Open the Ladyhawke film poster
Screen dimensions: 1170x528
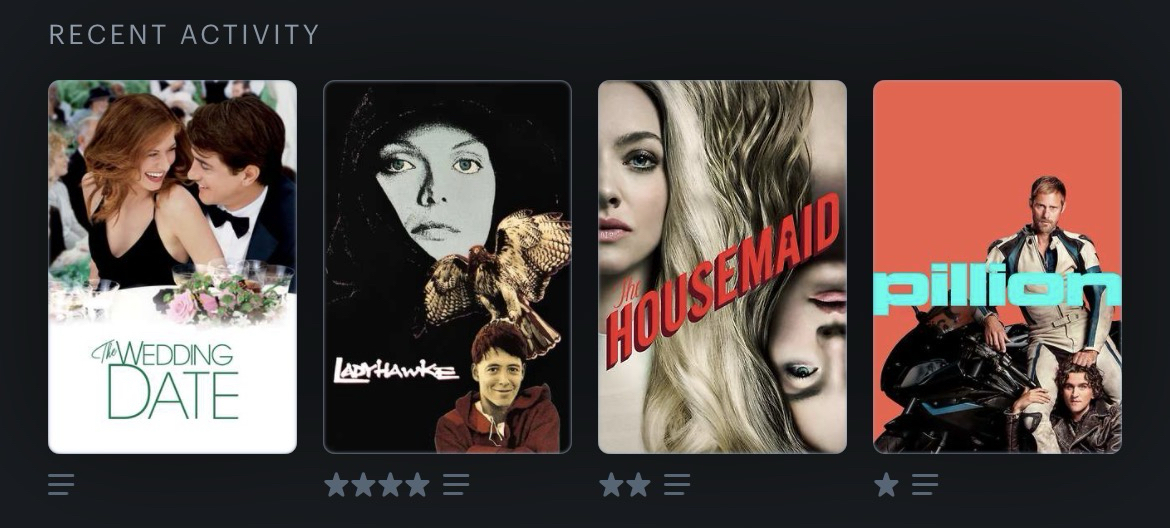(x=447, y=266)
